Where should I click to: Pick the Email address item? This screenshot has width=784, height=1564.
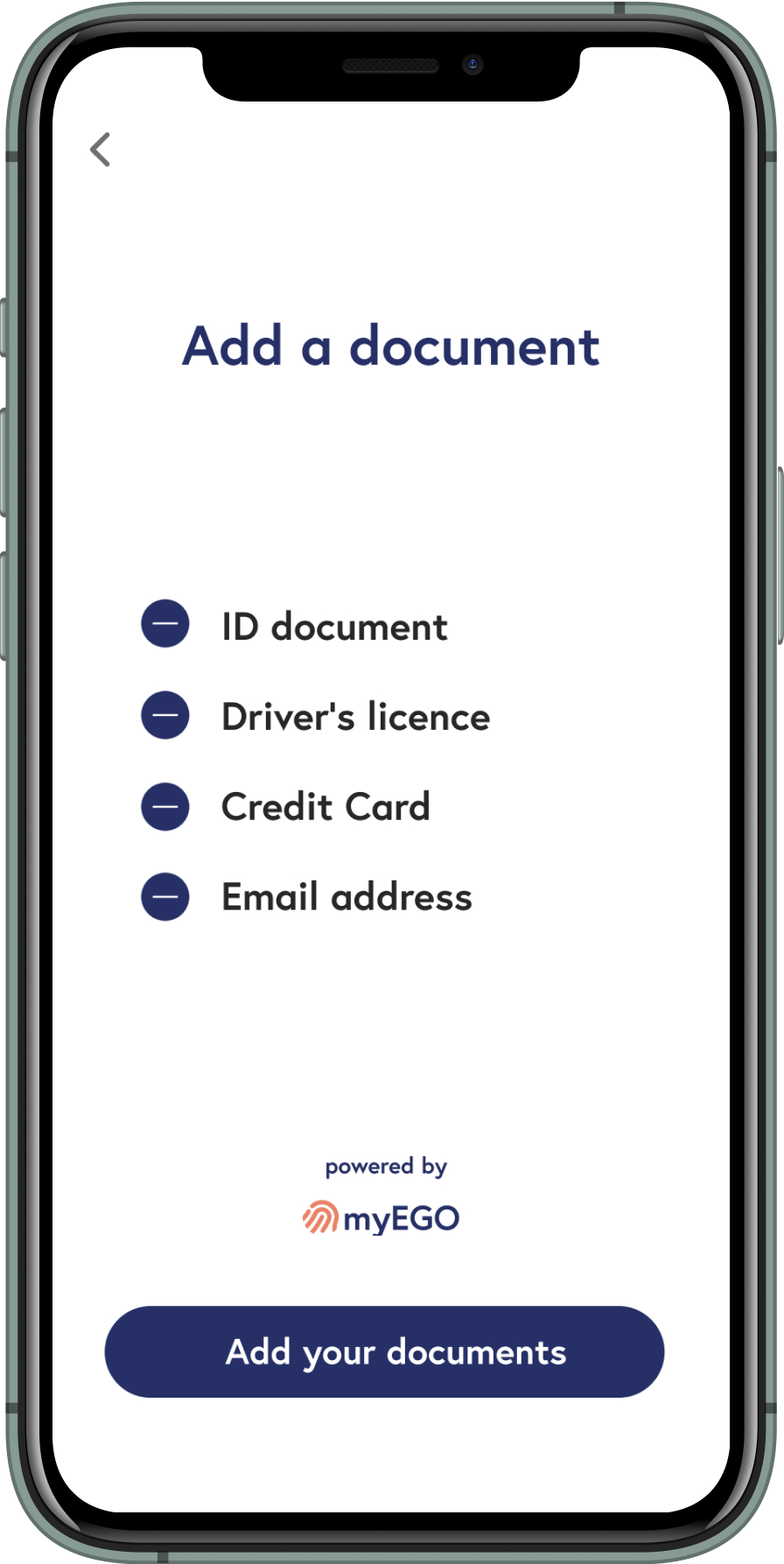click(x=346, y=897)
